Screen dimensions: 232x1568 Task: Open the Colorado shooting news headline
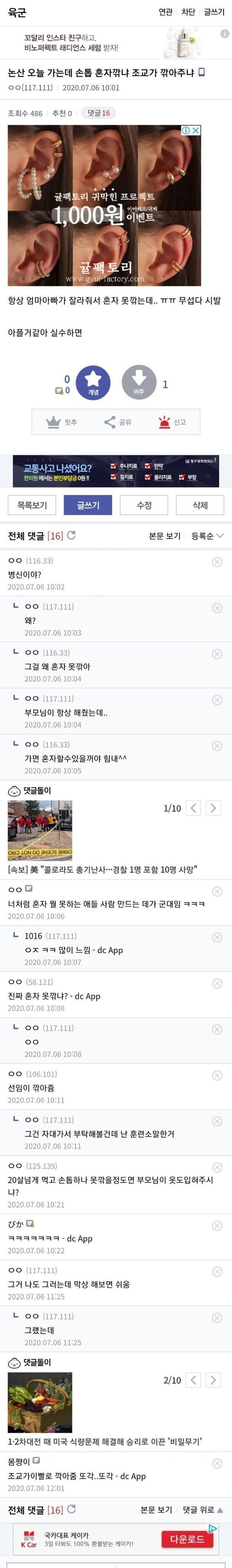tap(102, 869)
